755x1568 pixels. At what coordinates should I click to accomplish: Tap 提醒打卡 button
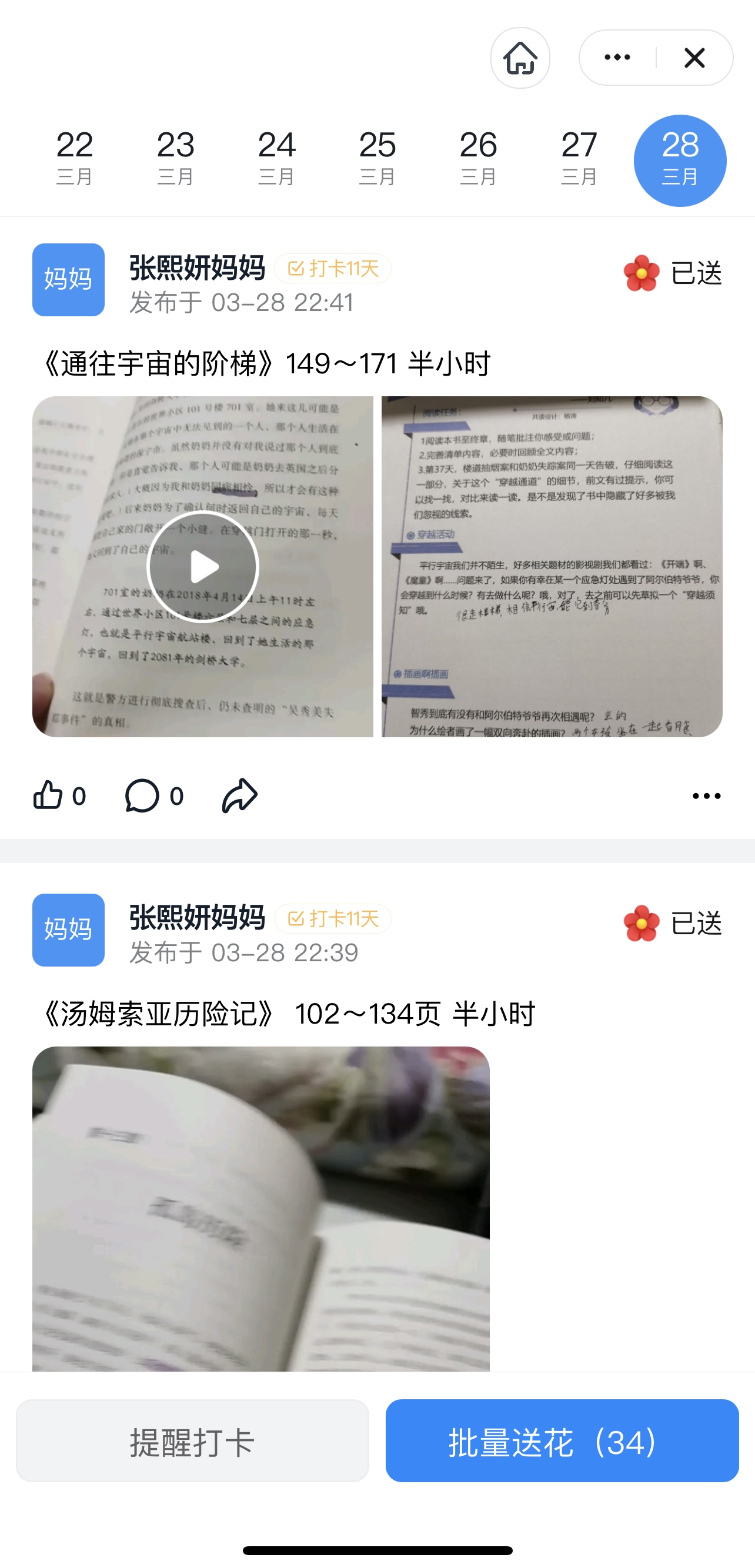tap(192, 1441)
